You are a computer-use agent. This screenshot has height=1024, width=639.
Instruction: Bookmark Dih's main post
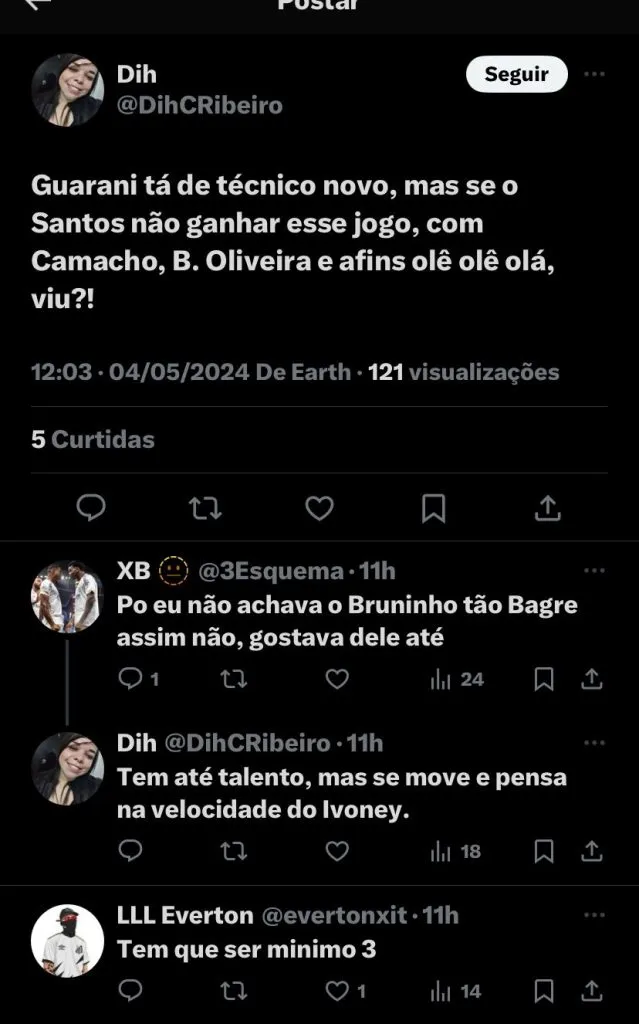[x=433, y=508]
